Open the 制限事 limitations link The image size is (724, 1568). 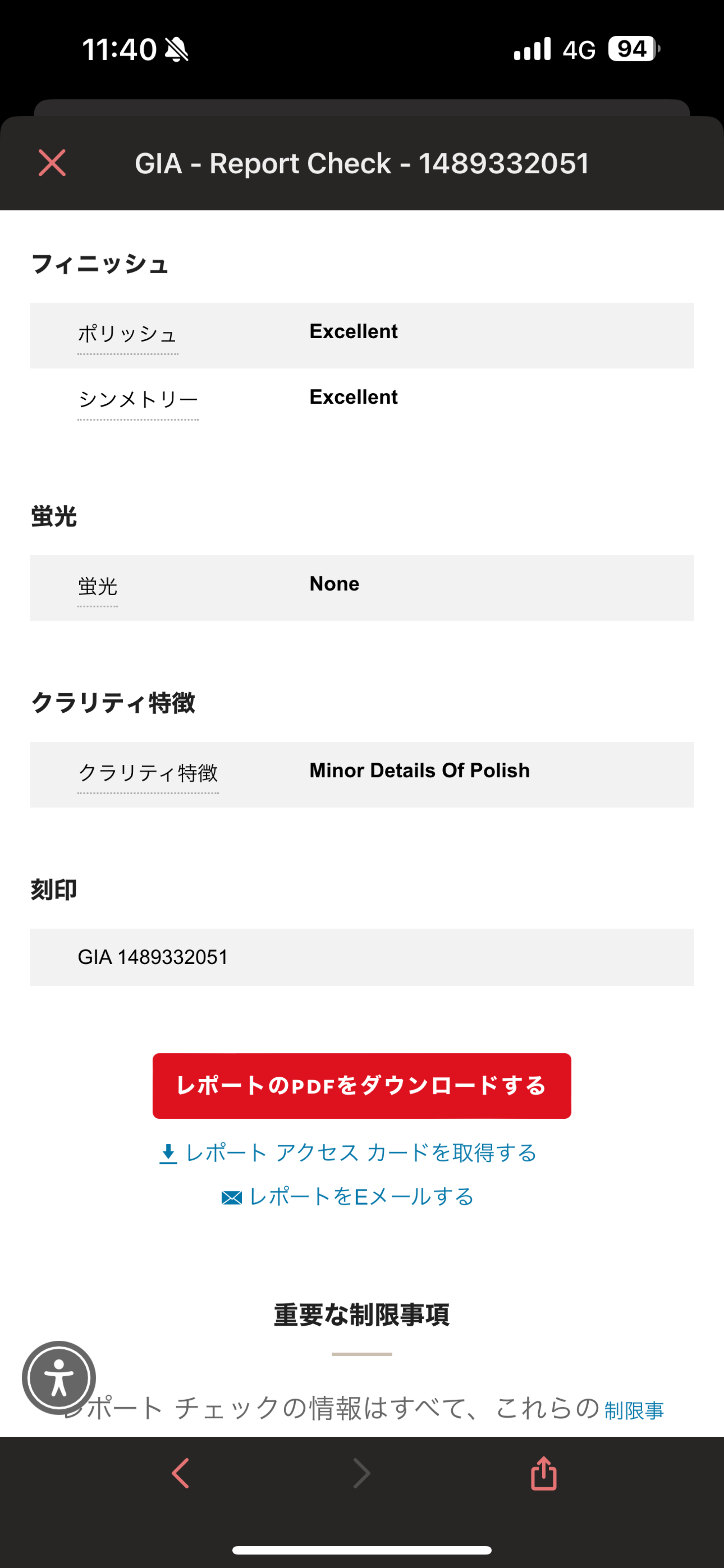click(x=634, y=1410)
